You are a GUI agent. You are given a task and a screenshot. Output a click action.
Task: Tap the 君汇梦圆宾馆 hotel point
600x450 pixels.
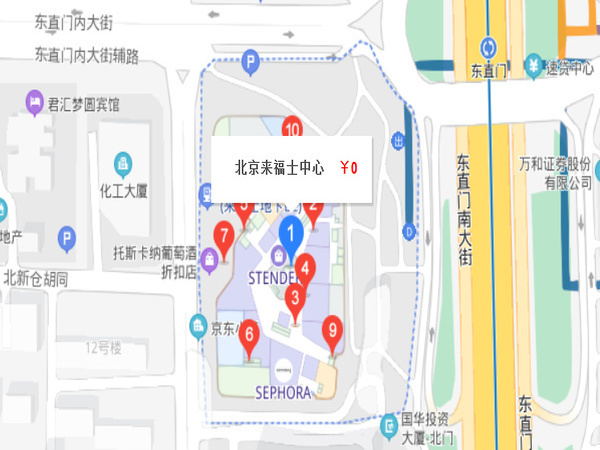pos(33,103)
